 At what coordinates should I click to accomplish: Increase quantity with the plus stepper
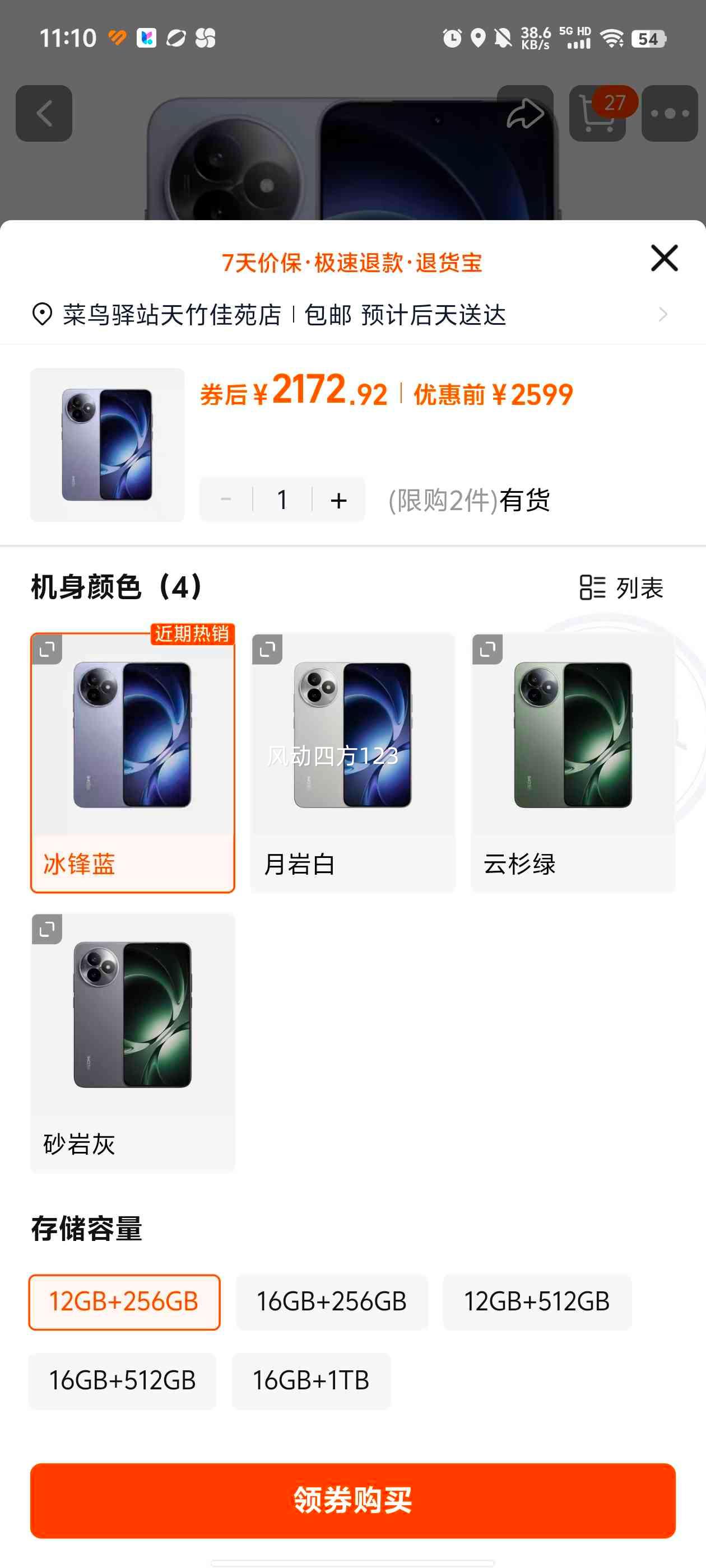tap(338, 499)
